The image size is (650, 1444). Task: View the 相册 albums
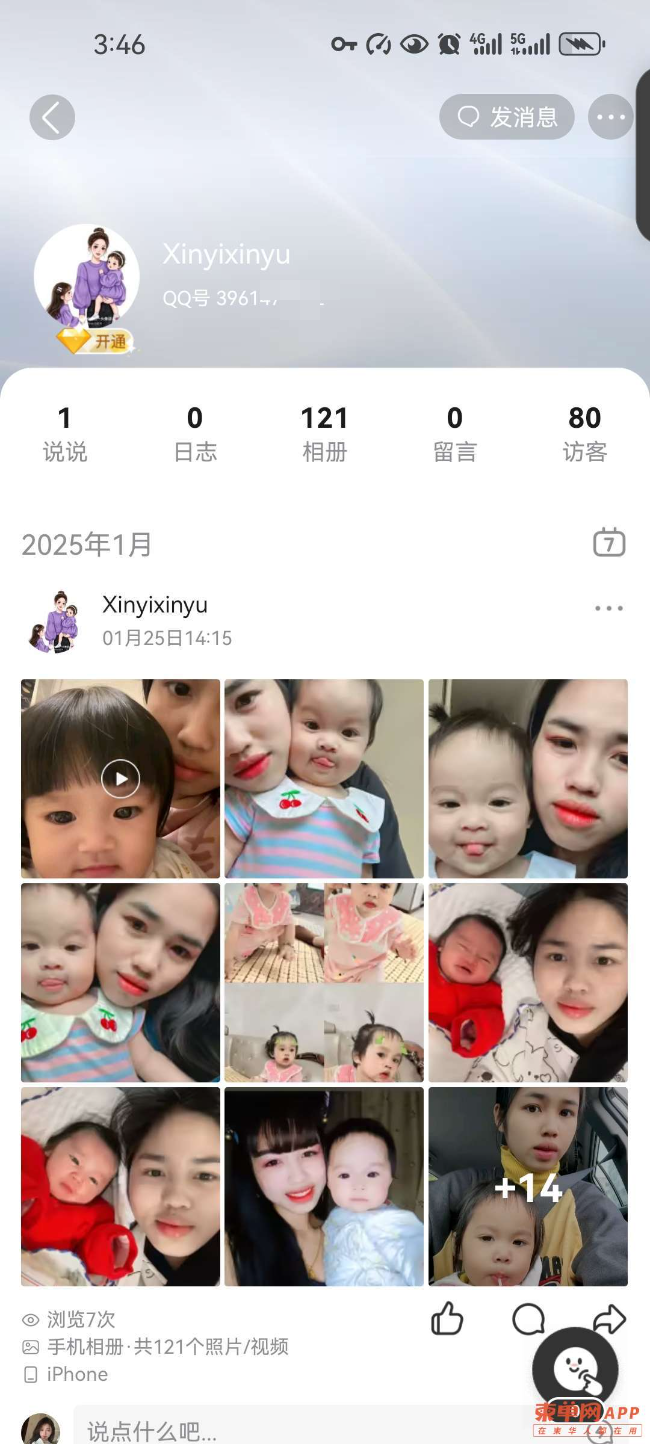point(324,434)
